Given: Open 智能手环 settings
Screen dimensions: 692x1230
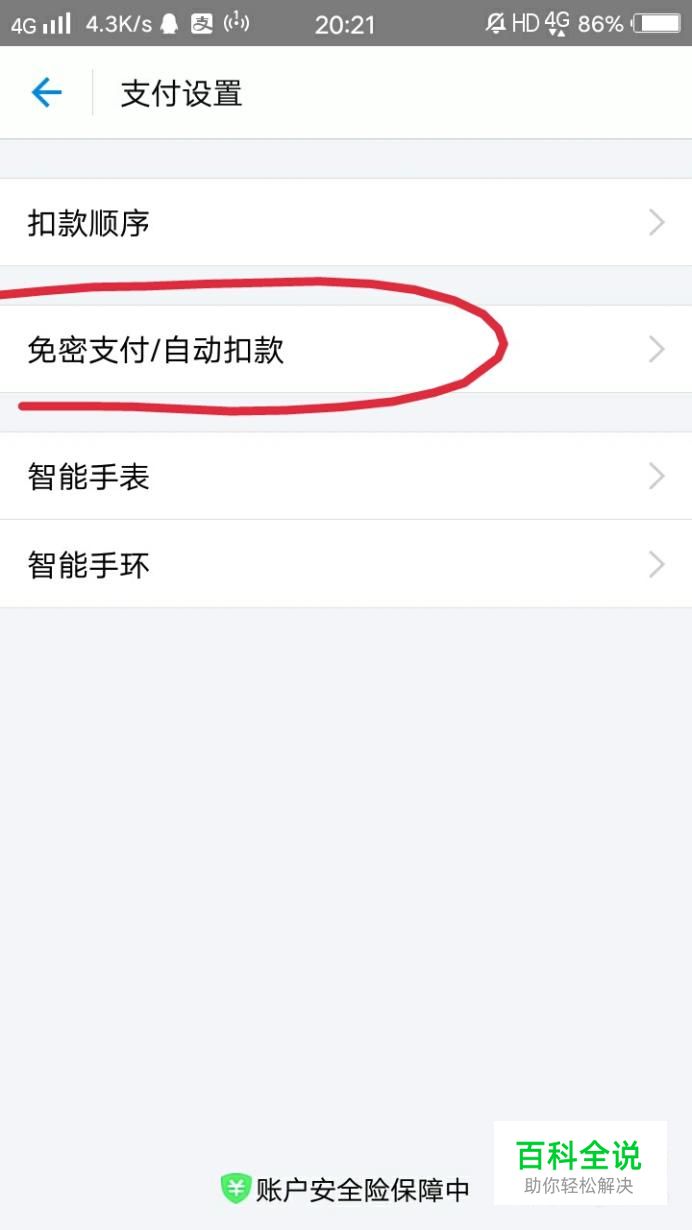Looking at the screenshot, I should (x=346, y=564).
